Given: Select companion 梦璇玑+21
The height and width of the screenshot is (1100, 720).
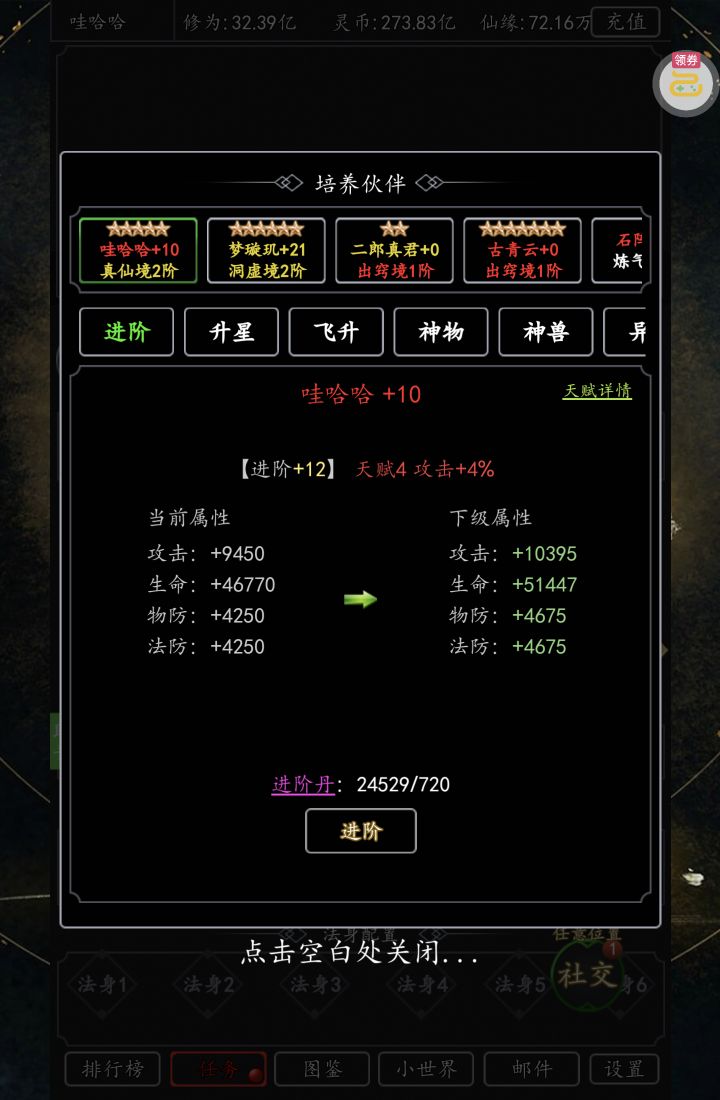Looking at the screenshot, I should [266, 251].
